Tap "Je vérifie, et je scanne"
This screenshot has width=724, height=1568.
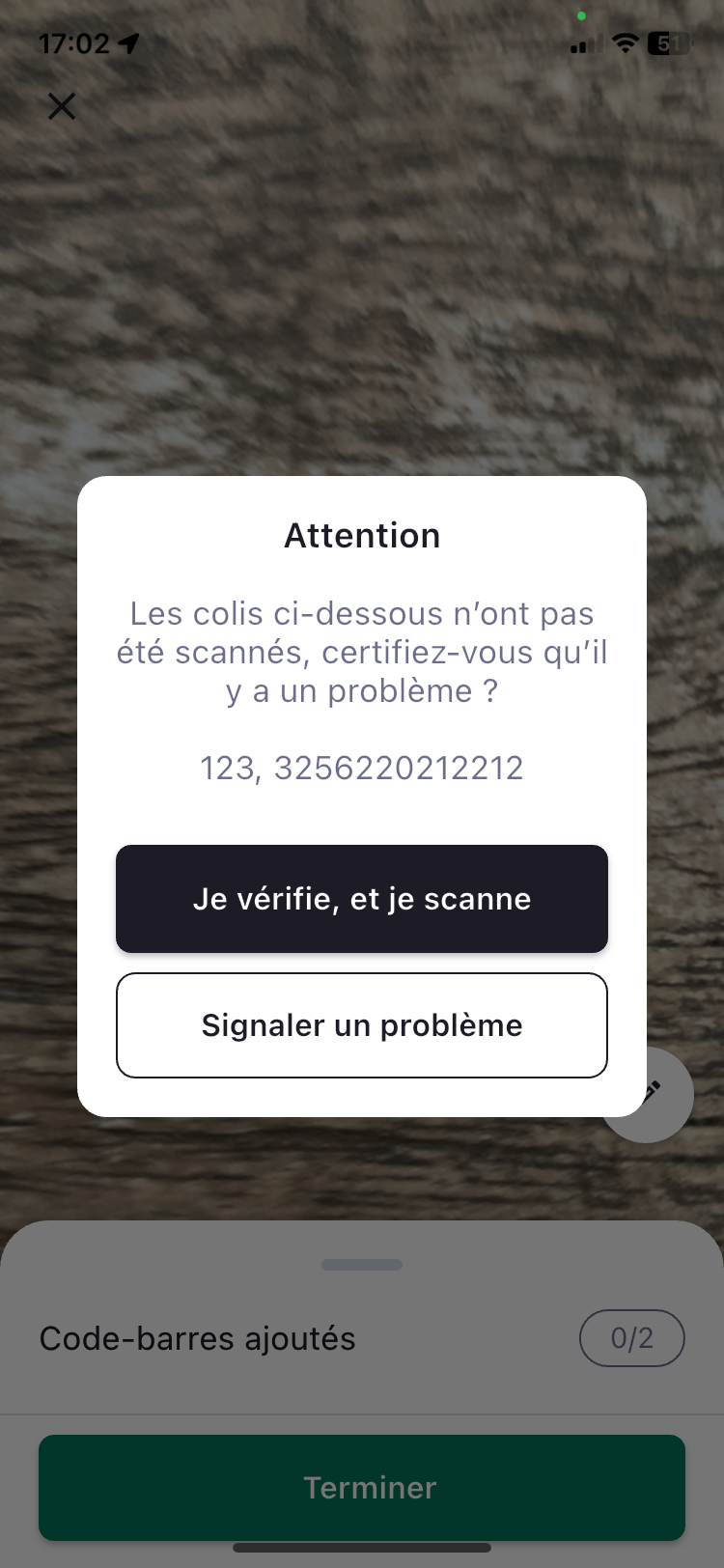(x=362, y=899)
